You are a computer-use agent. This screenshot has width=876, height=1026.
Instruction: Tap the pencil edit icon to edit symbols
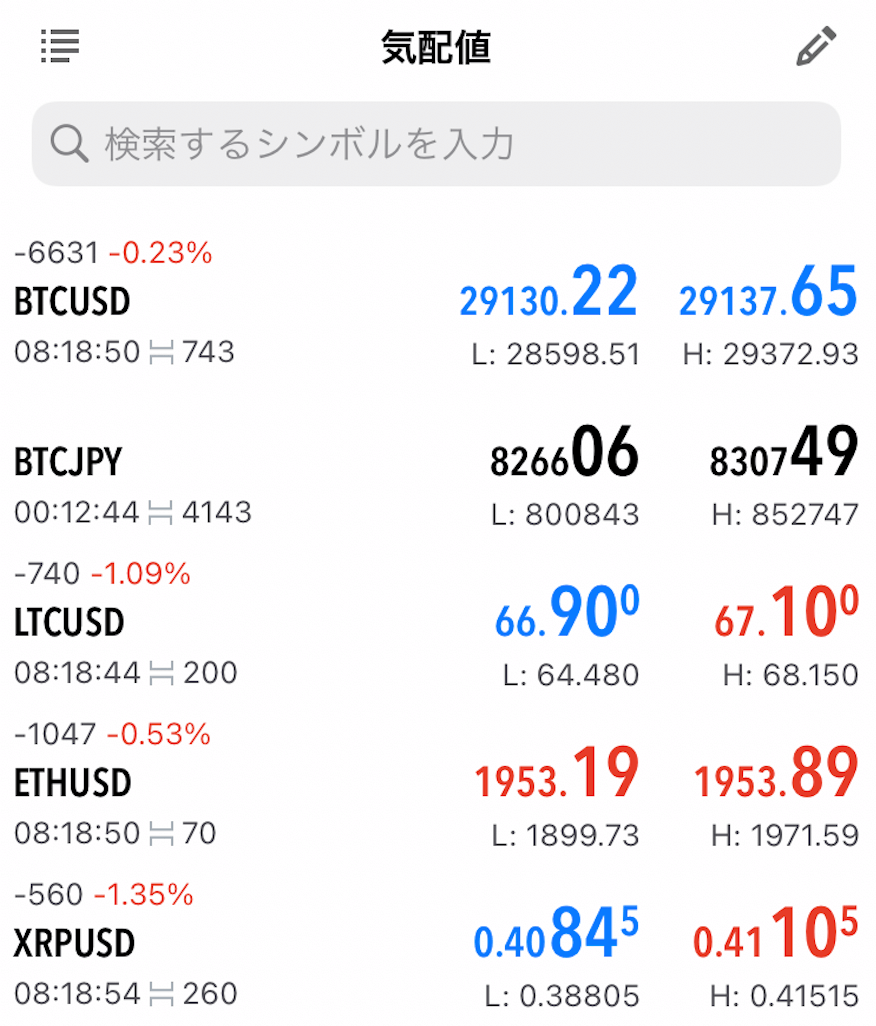pos(816,46)
